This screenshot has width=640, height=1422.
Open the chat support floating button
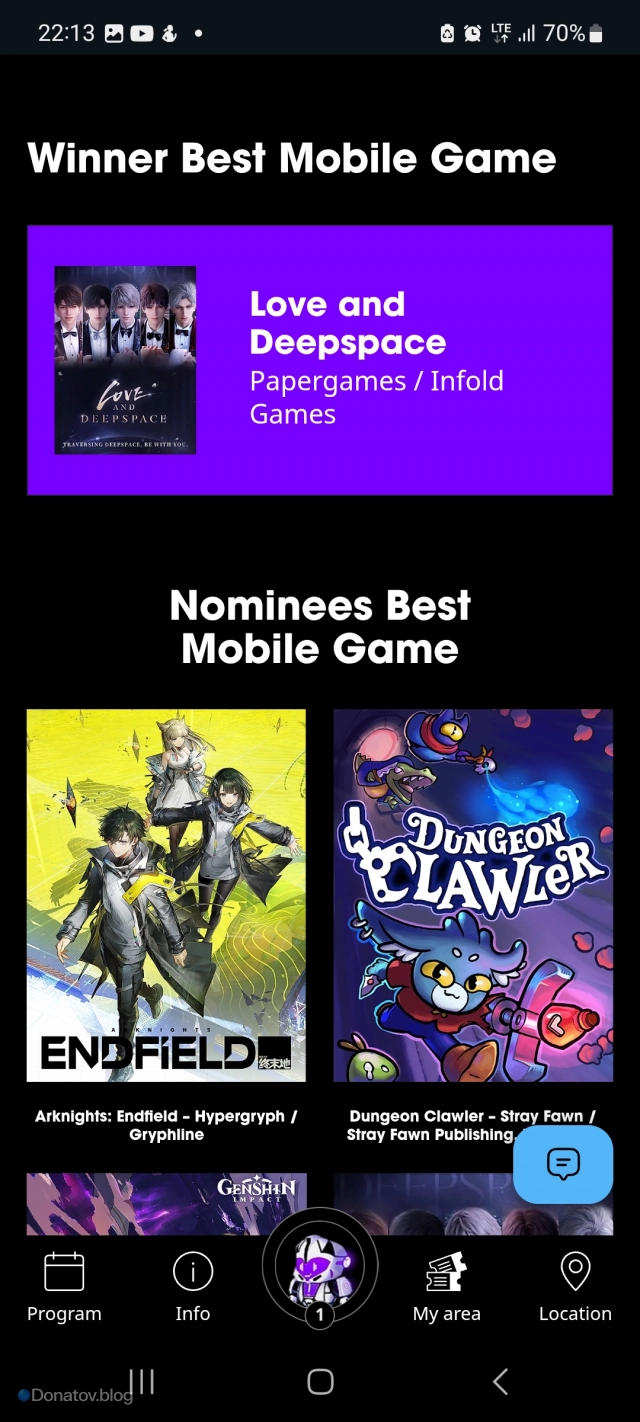[563, 1164]
